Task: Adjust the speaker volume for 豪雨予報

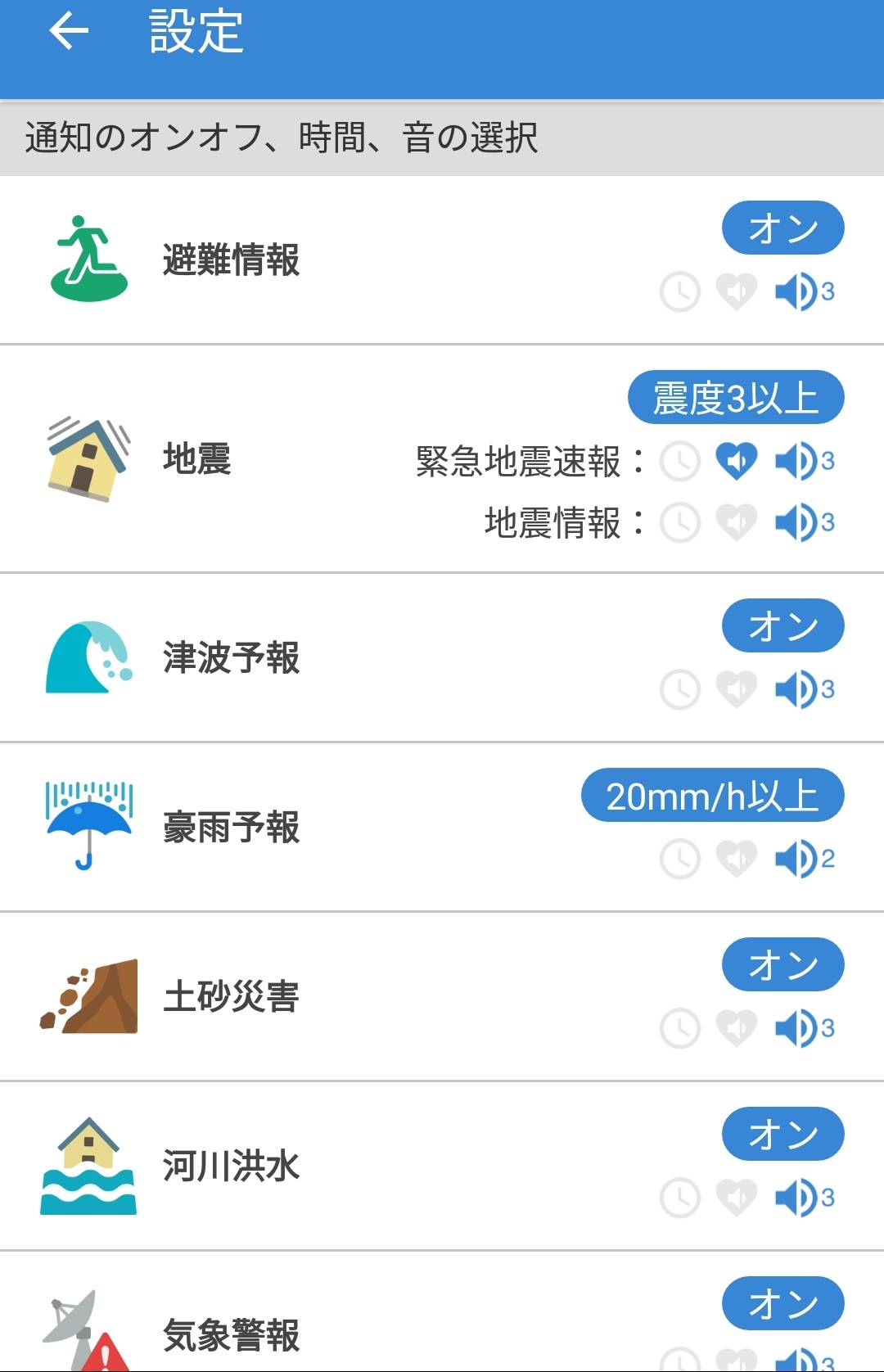Action: [802, 859]
